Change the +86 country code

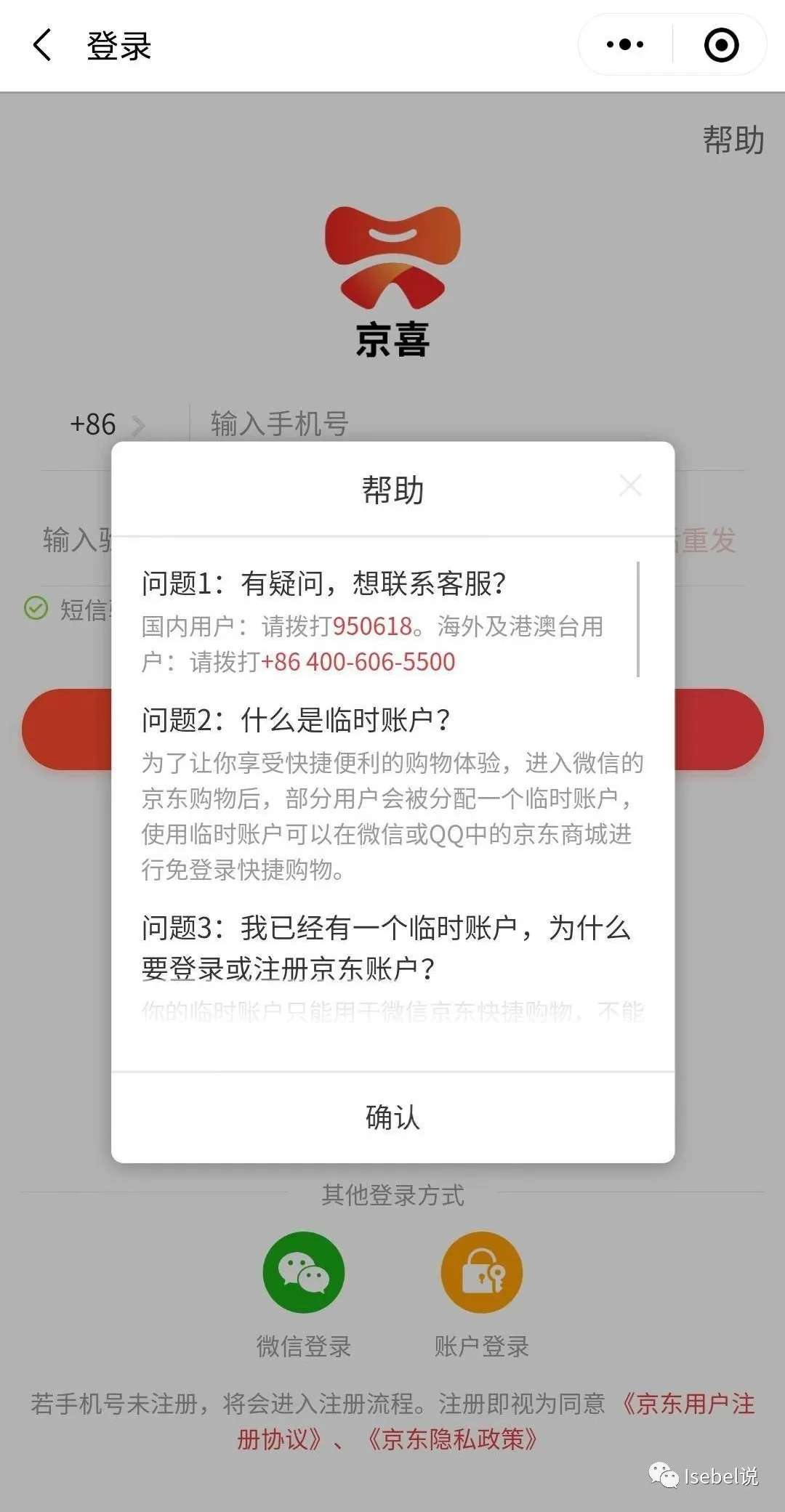(x=106, y=424)
